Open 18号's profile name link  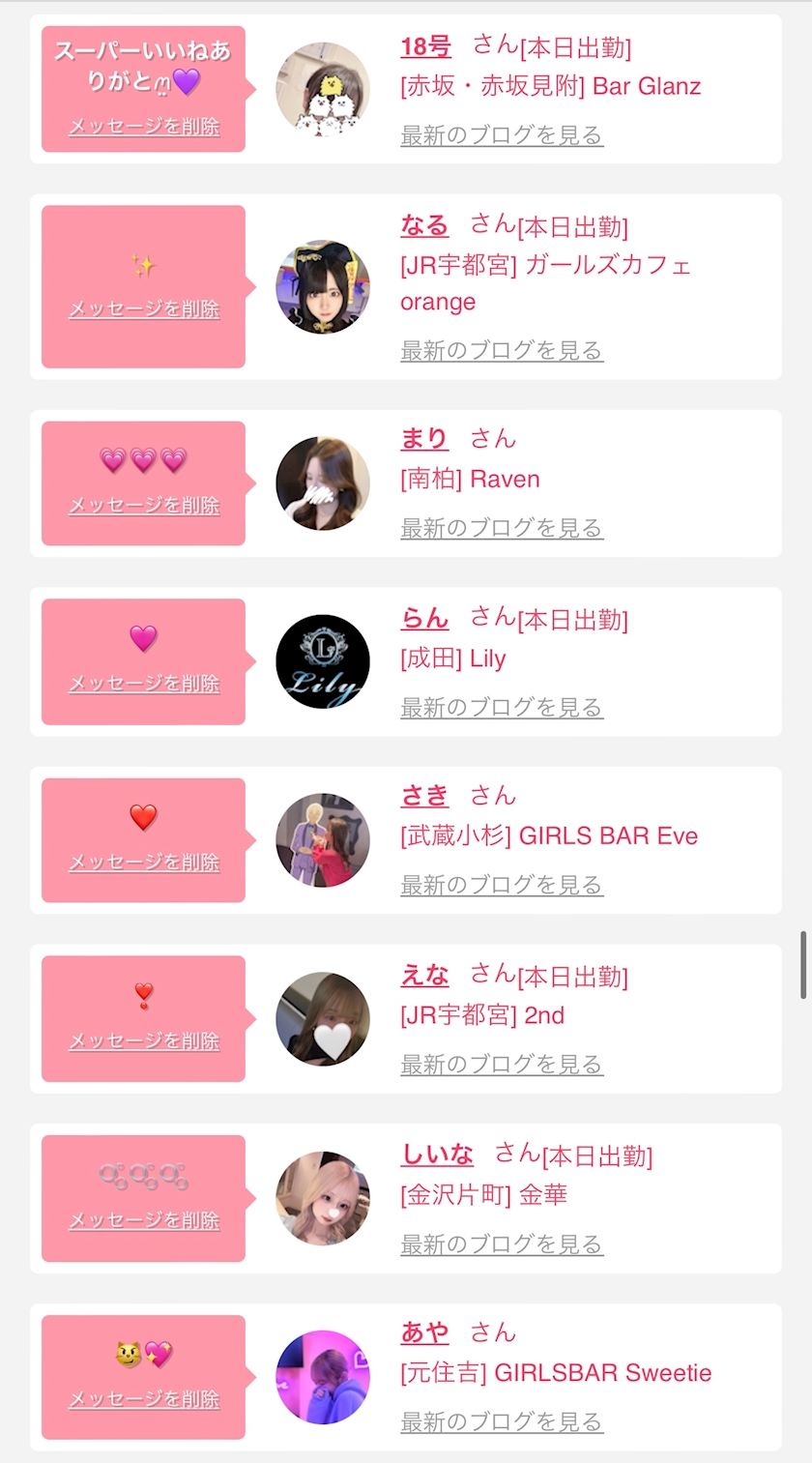(425, 46)
